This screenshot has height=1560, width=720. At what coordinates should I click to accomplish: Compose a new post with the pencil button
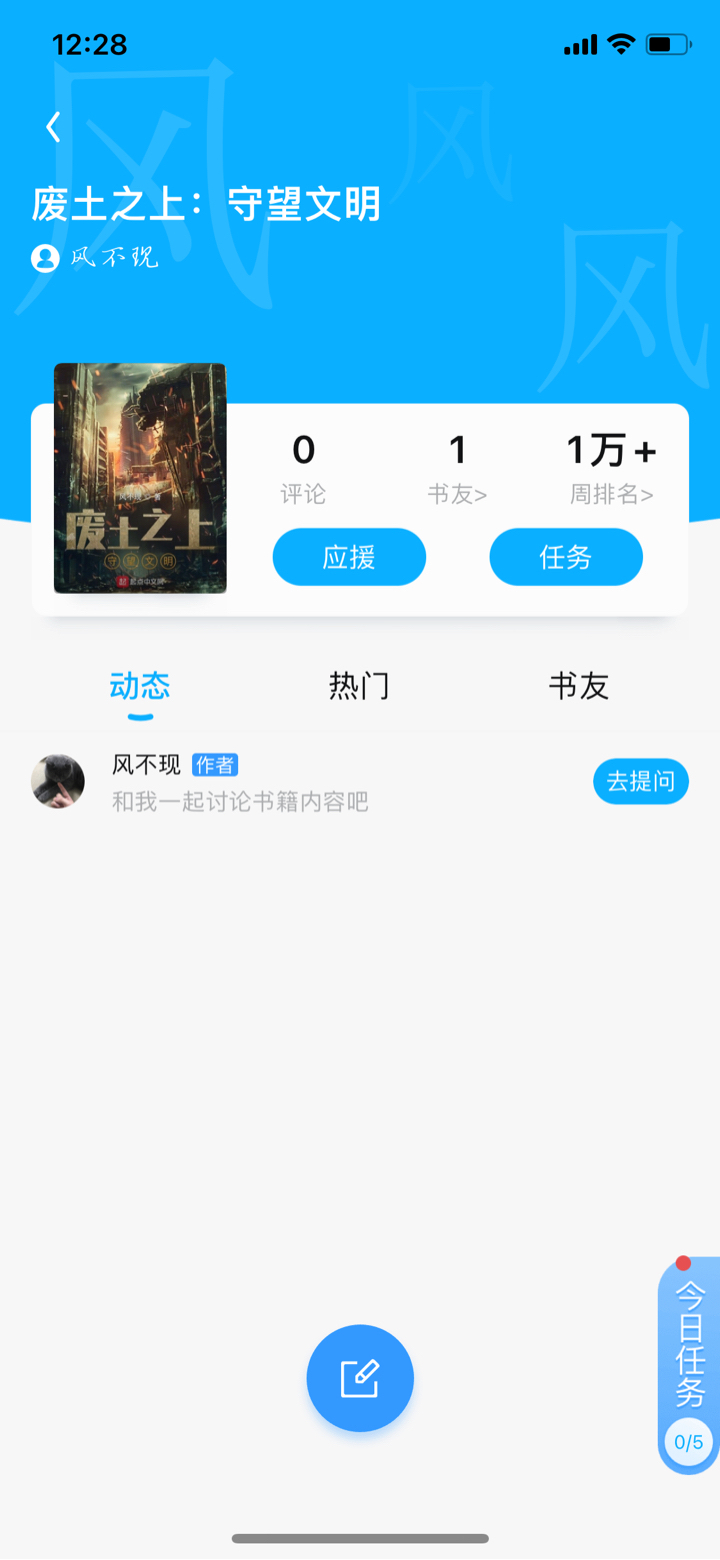point(360,1378)
